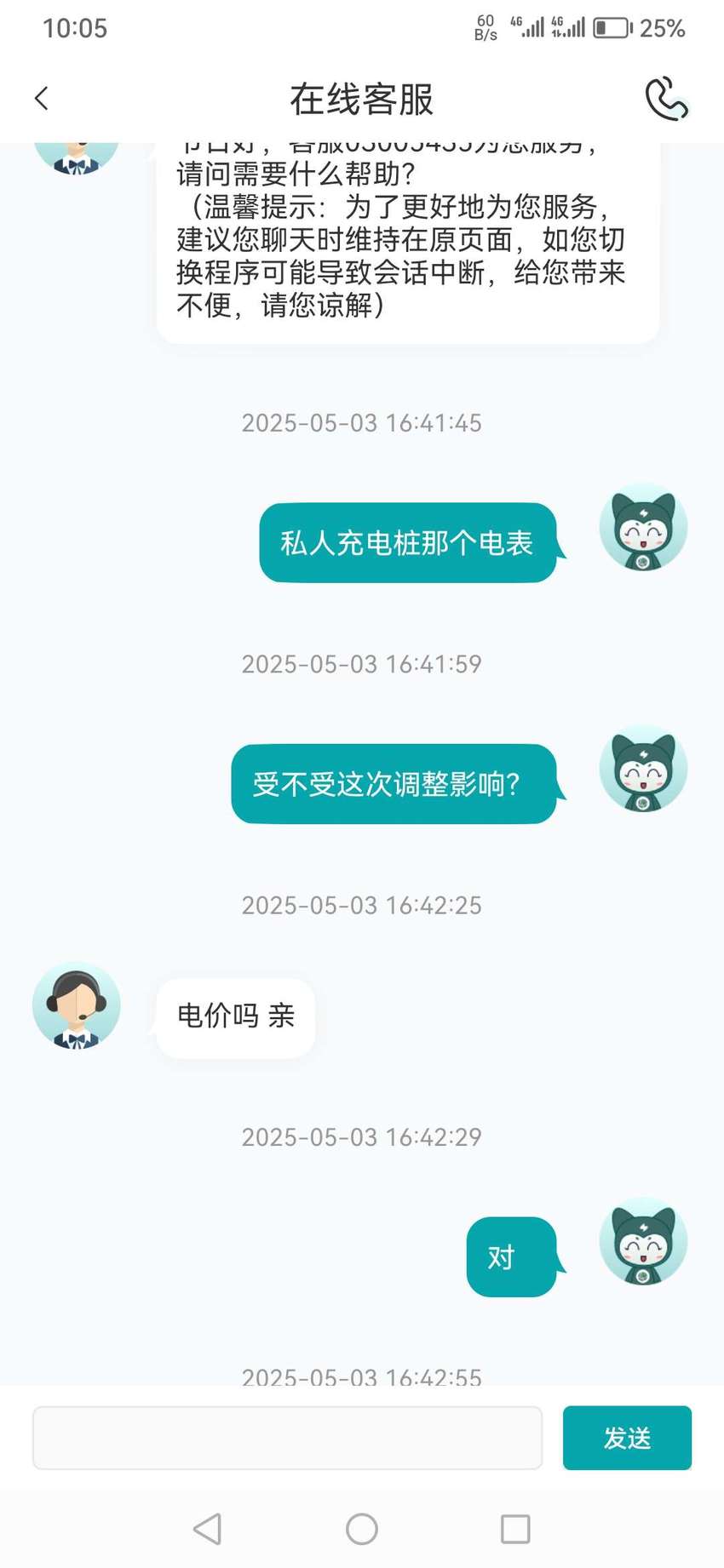The height and width of the screenshot is (1568, 724).
Task: Send the message with 发送 button
Action: (x=627, y=1438)
